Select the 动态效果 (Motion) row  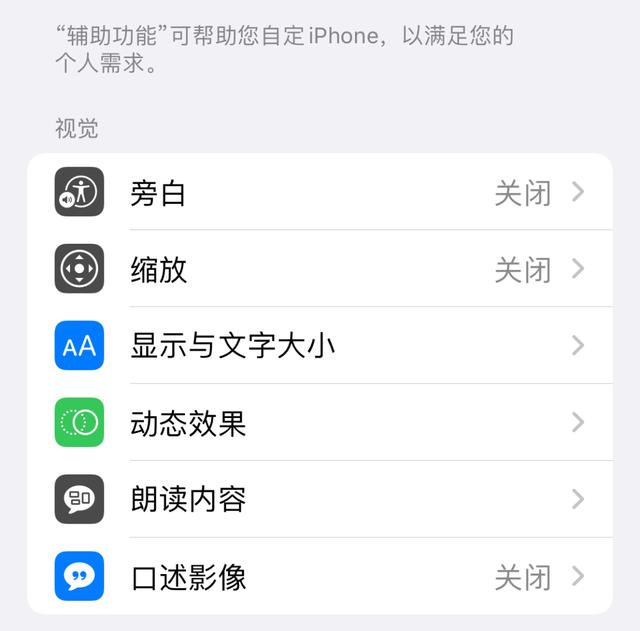click(x=320, y=423)
